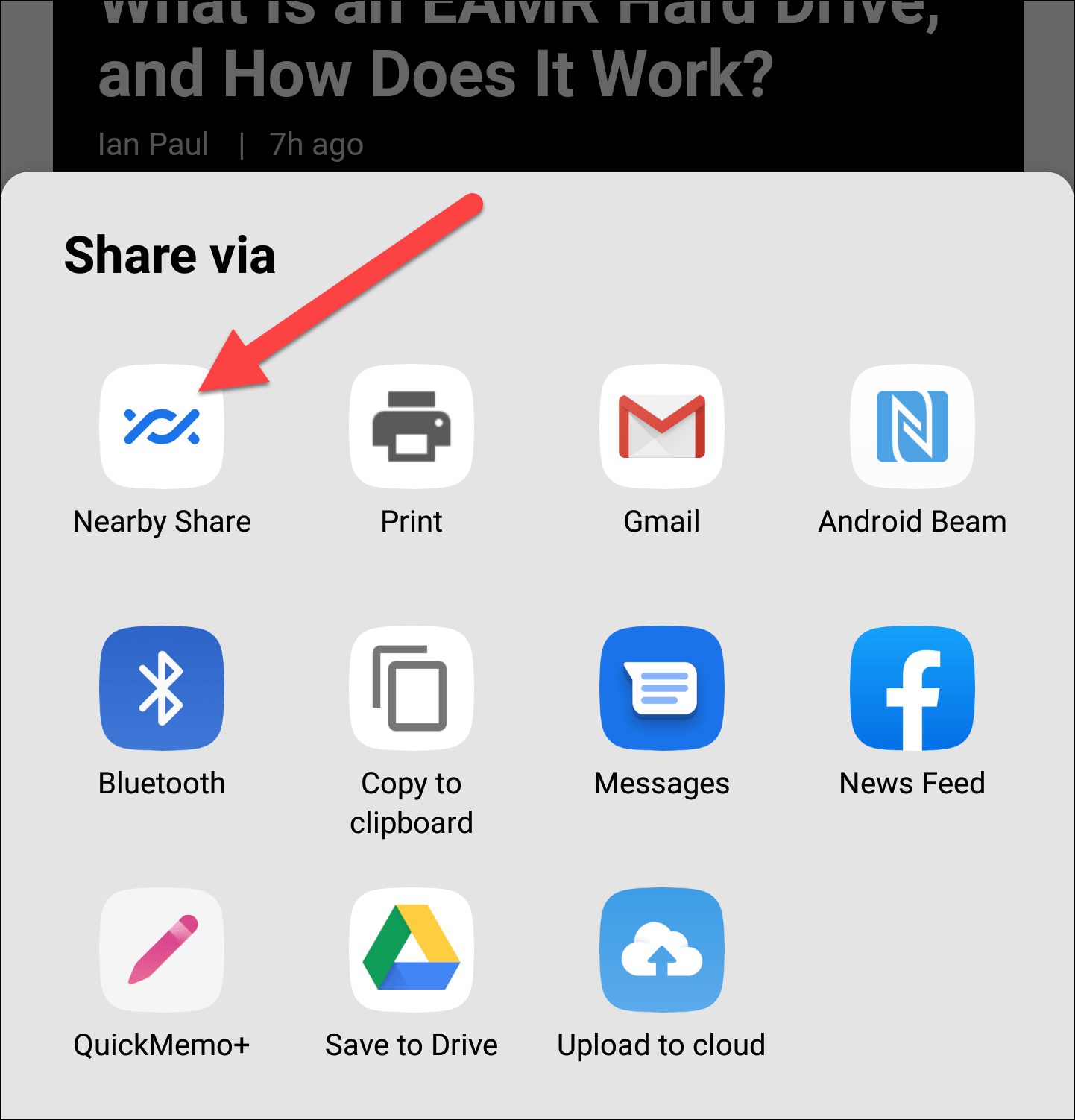Select Upload to cloud
Screen dimensions: 1075x1120
(661, 949)
